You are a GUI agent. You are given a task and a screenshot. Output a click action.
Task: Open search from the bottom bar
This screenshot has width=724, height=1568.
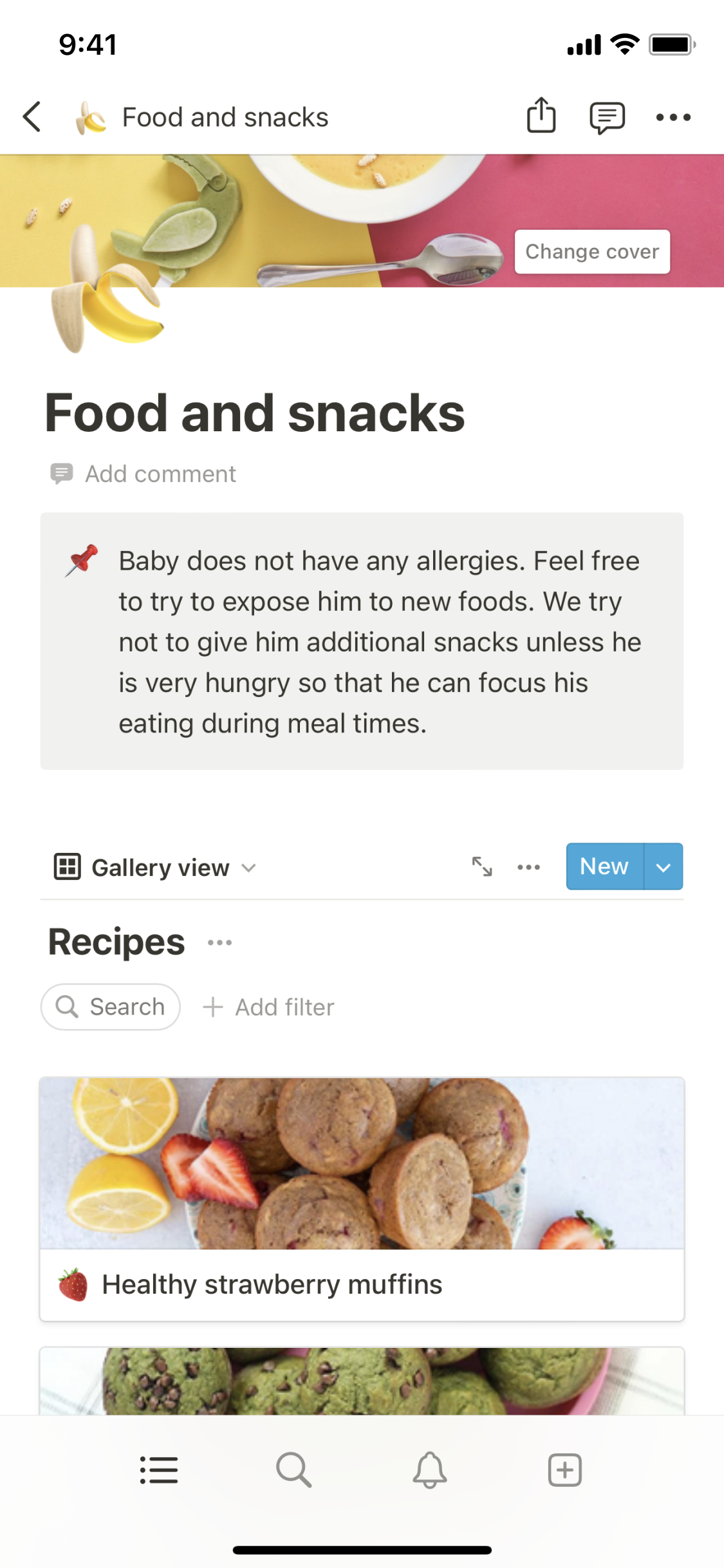pyautogui.click(x=294, y=1470)
